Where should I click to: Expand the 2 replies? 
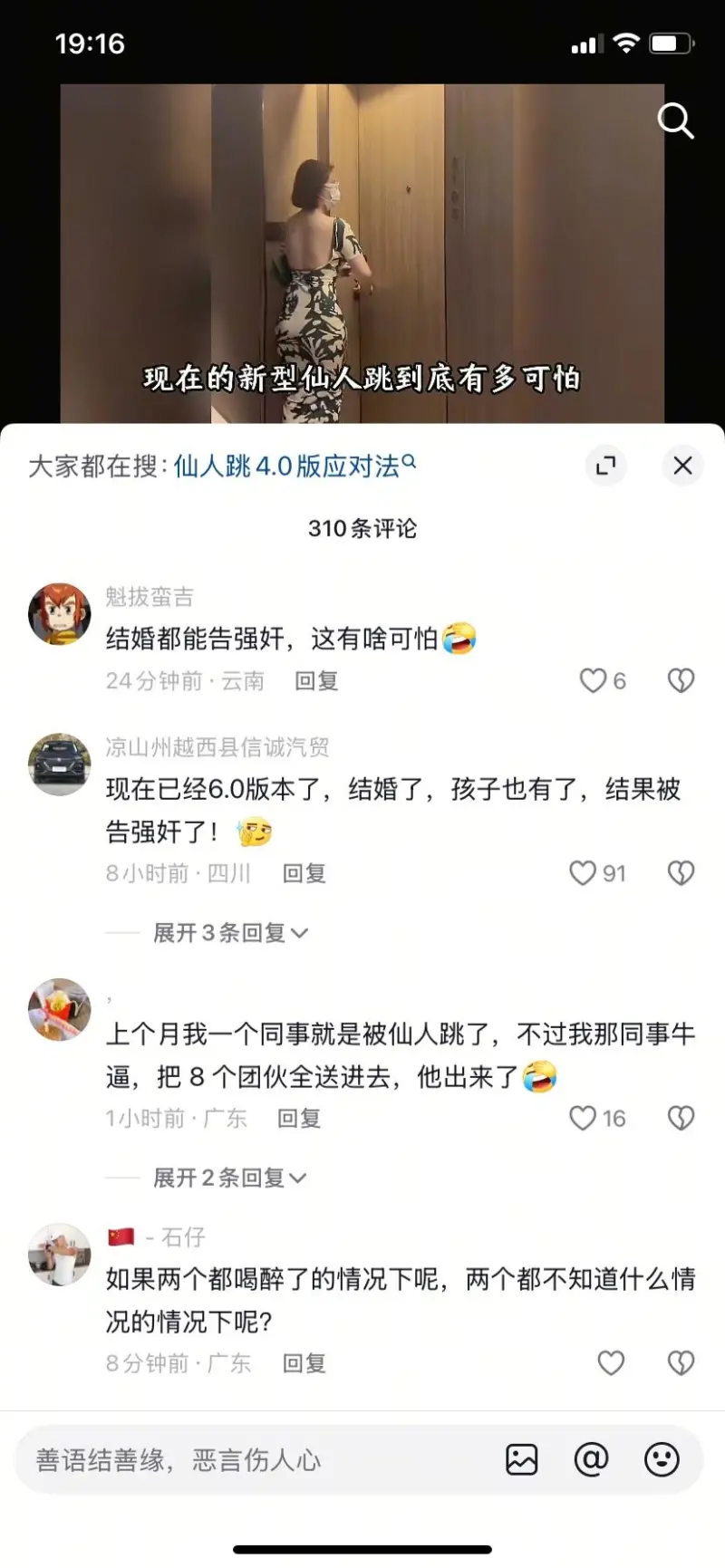click(x=230, y=1178)
